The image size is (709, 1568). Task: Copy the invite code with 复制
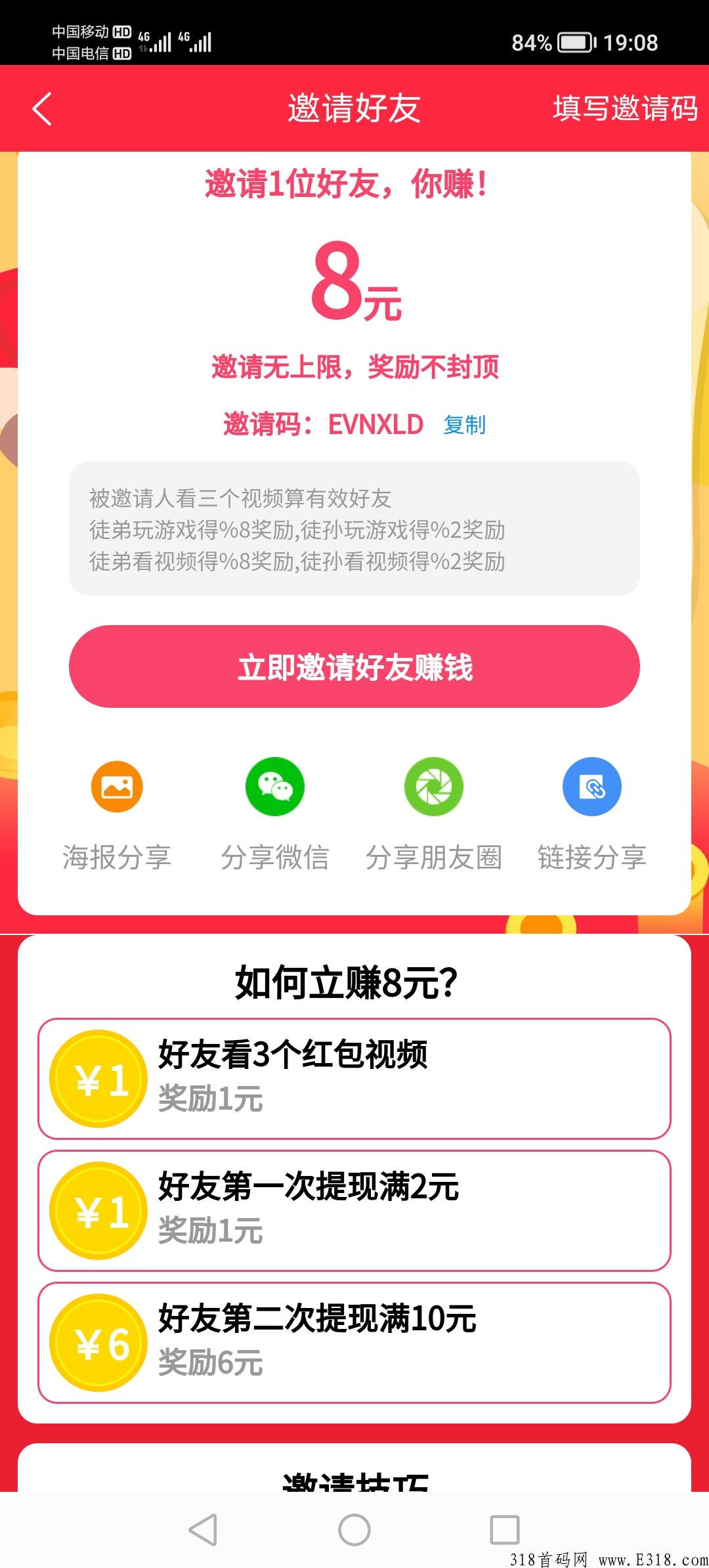click(465, 425)
